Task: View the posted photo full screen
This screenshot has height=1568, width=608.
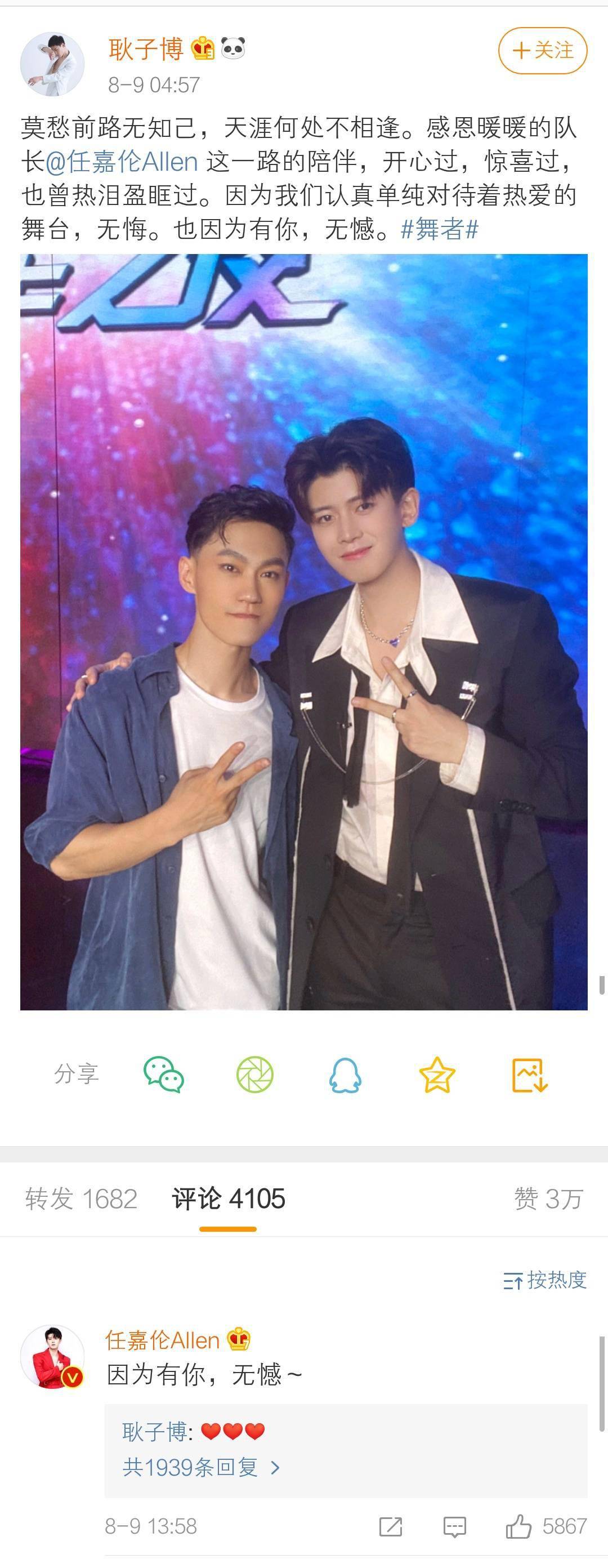Action: pyautogui.click(x=303, y=631)
